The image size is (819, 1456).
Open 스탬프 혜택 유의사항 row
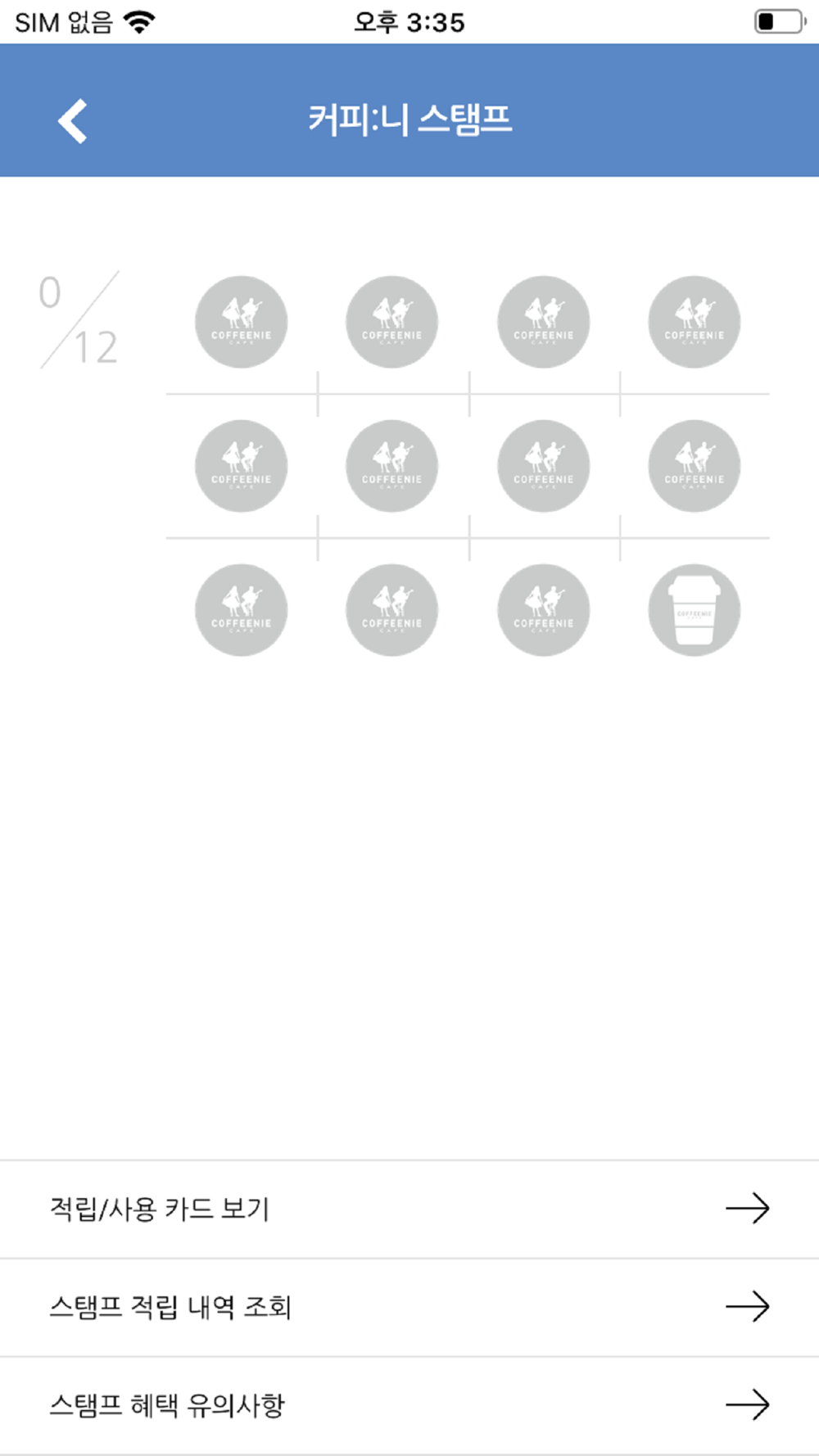point(409,1405)
